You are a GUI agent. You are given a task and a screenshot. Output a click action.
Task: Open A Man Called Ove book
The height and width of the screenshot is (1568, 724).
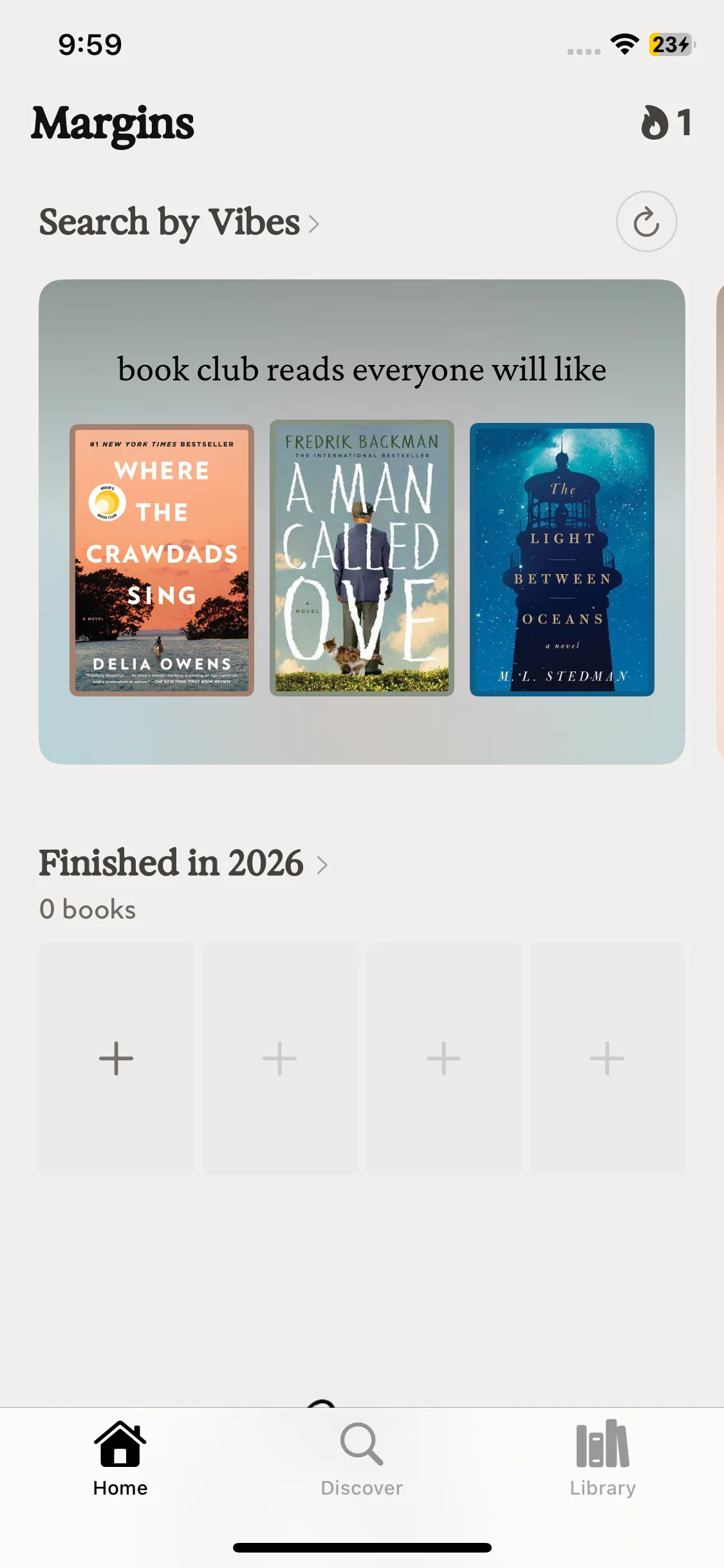pyautogui.click(x=362, y=559)
